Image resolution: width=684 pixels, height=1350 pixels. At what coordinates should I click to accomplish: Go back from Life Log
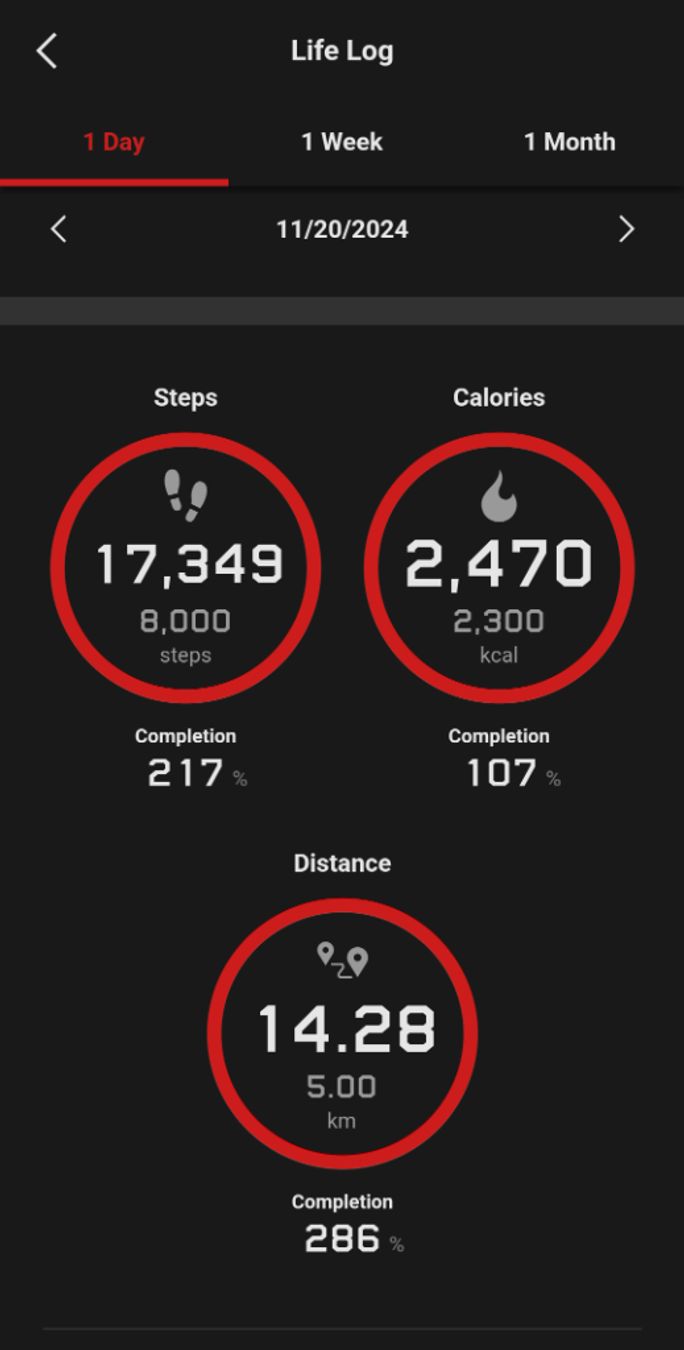pyautogui.click(x=47, y=51)
